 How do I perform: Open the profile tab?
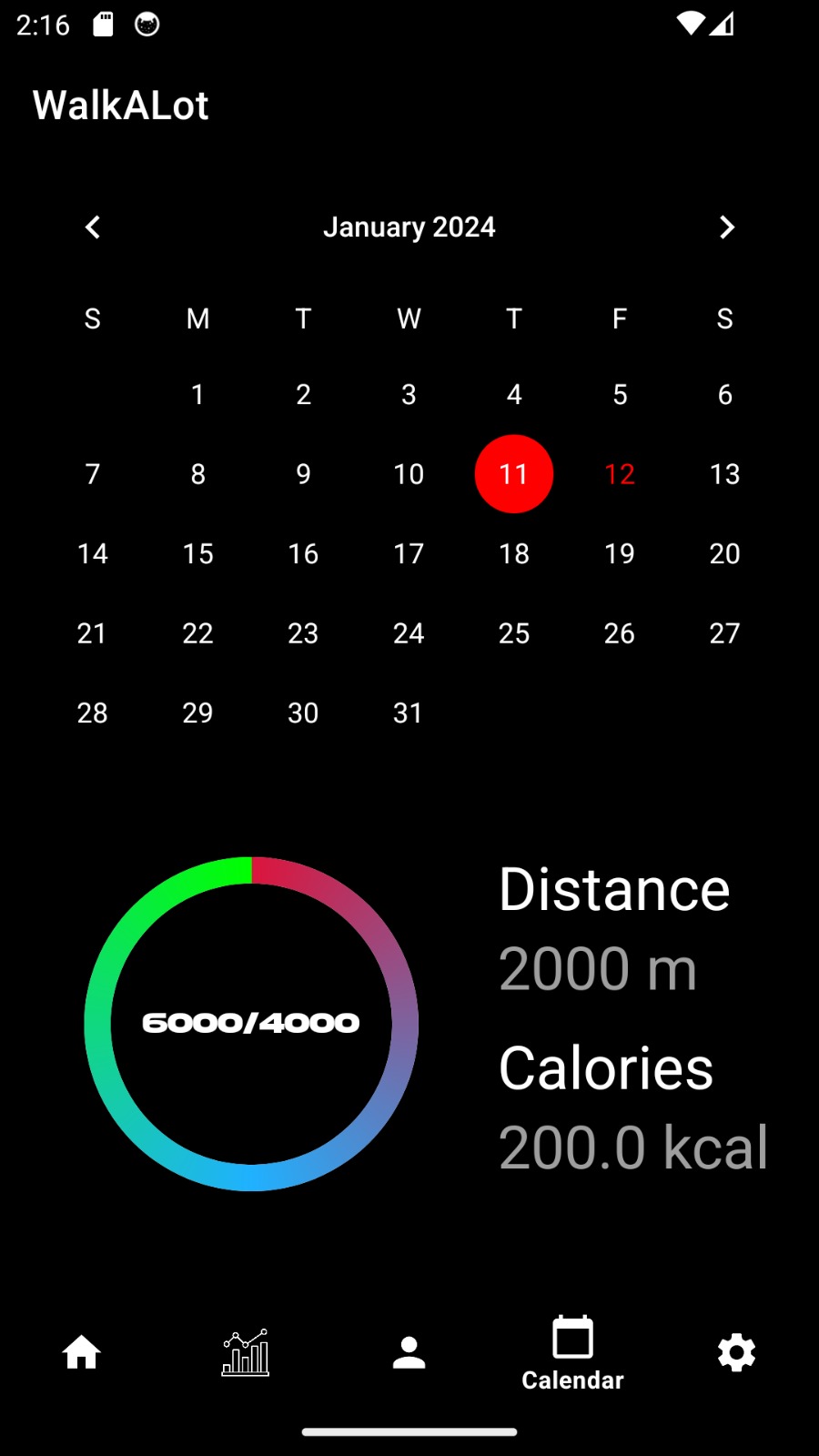409,1352
